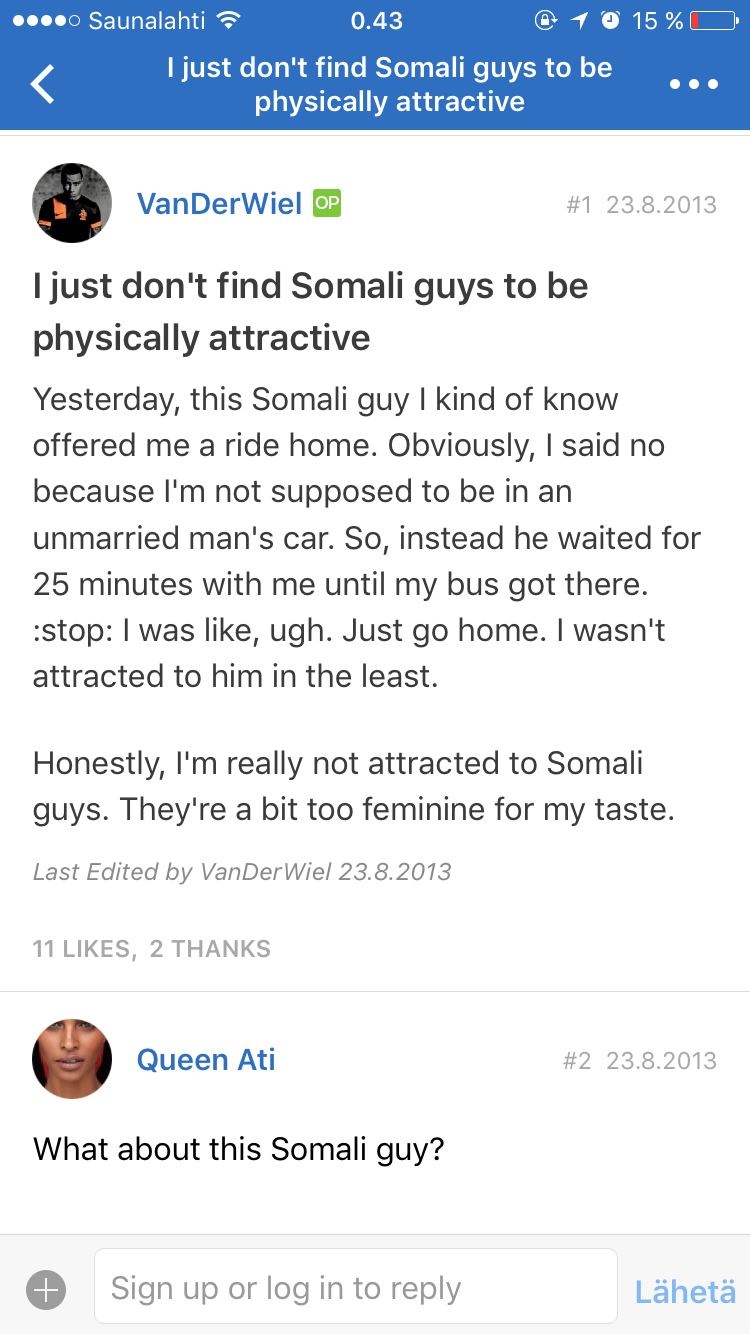
Task: Tap the plus attachment icon
Action: click(x=46, y=1290)
